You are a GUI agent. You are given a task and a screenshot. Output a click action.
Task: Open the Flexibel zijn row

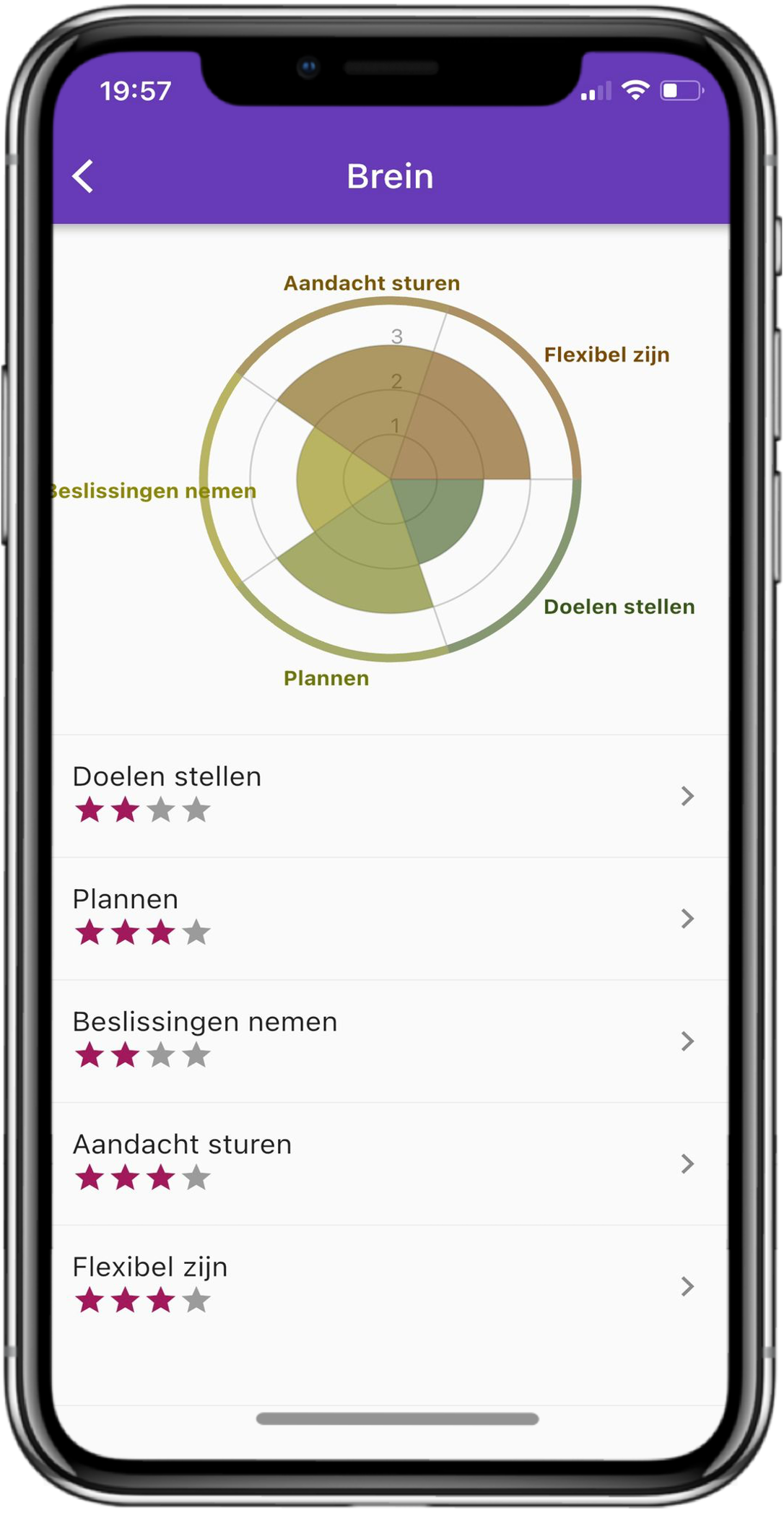[x=390, y=1286]
